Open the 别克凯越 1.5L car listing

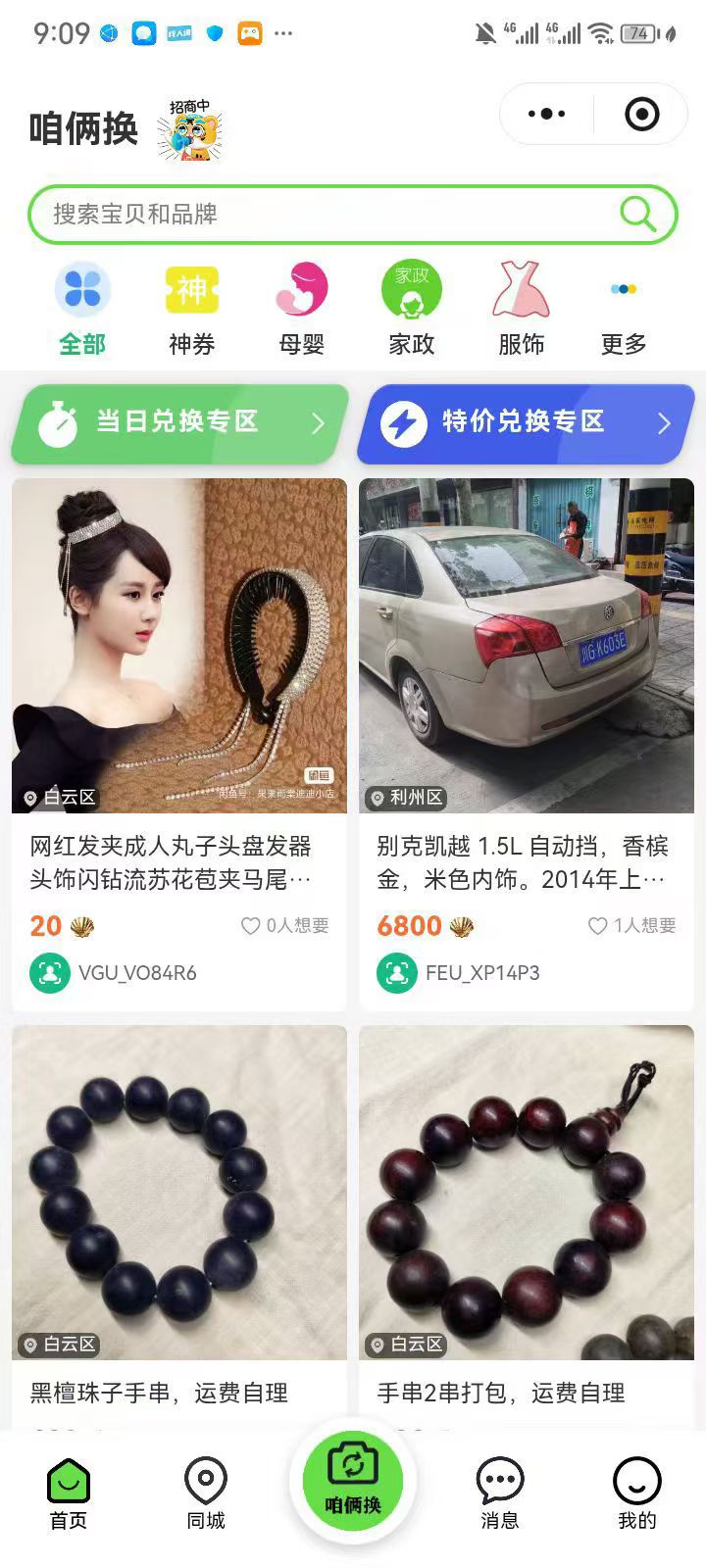click(x=527, y=744)
